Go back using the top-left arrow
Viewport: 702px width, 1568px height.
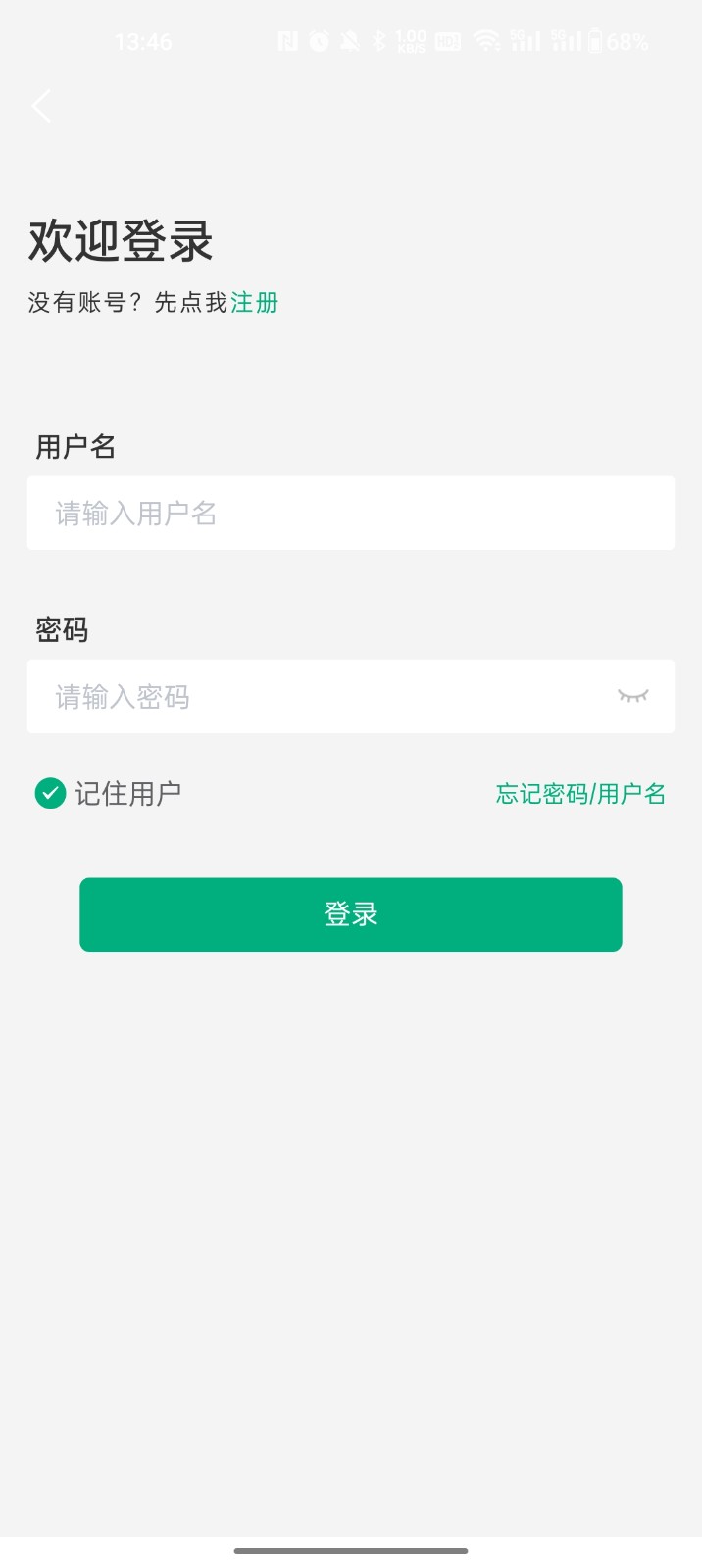(41, 106)
